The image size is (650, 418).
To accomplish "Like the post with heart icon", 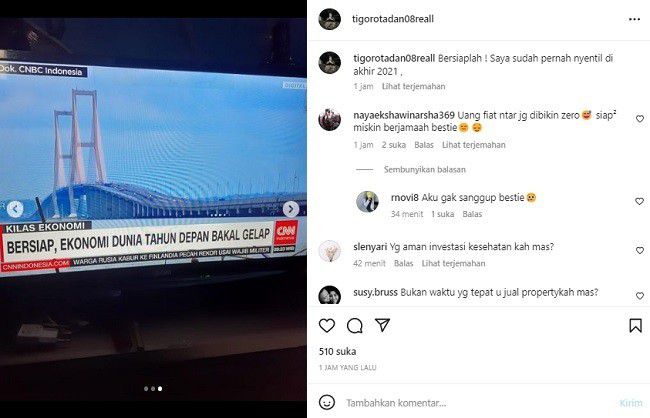I will [x=326, y=326].
